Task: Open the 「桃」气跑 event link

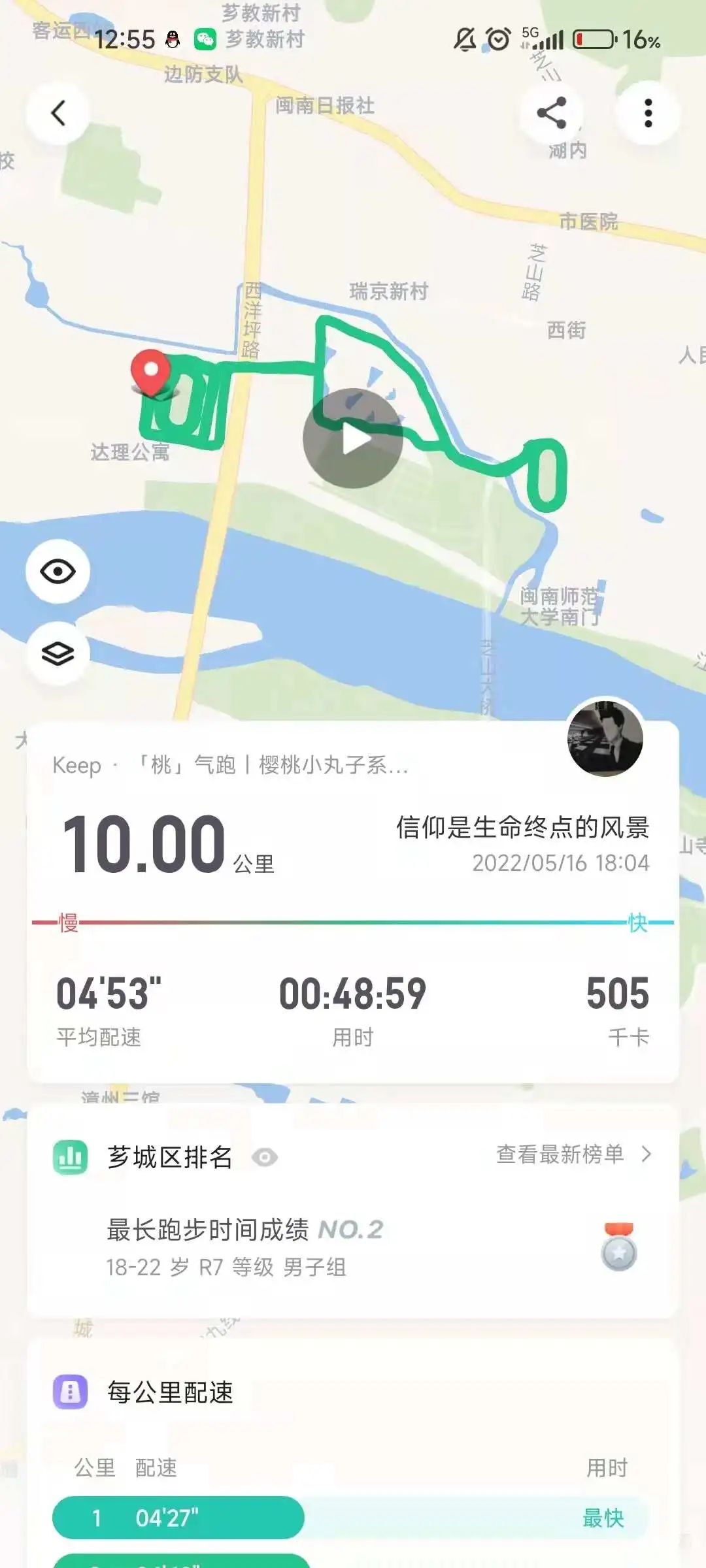Action: (271, 765)
